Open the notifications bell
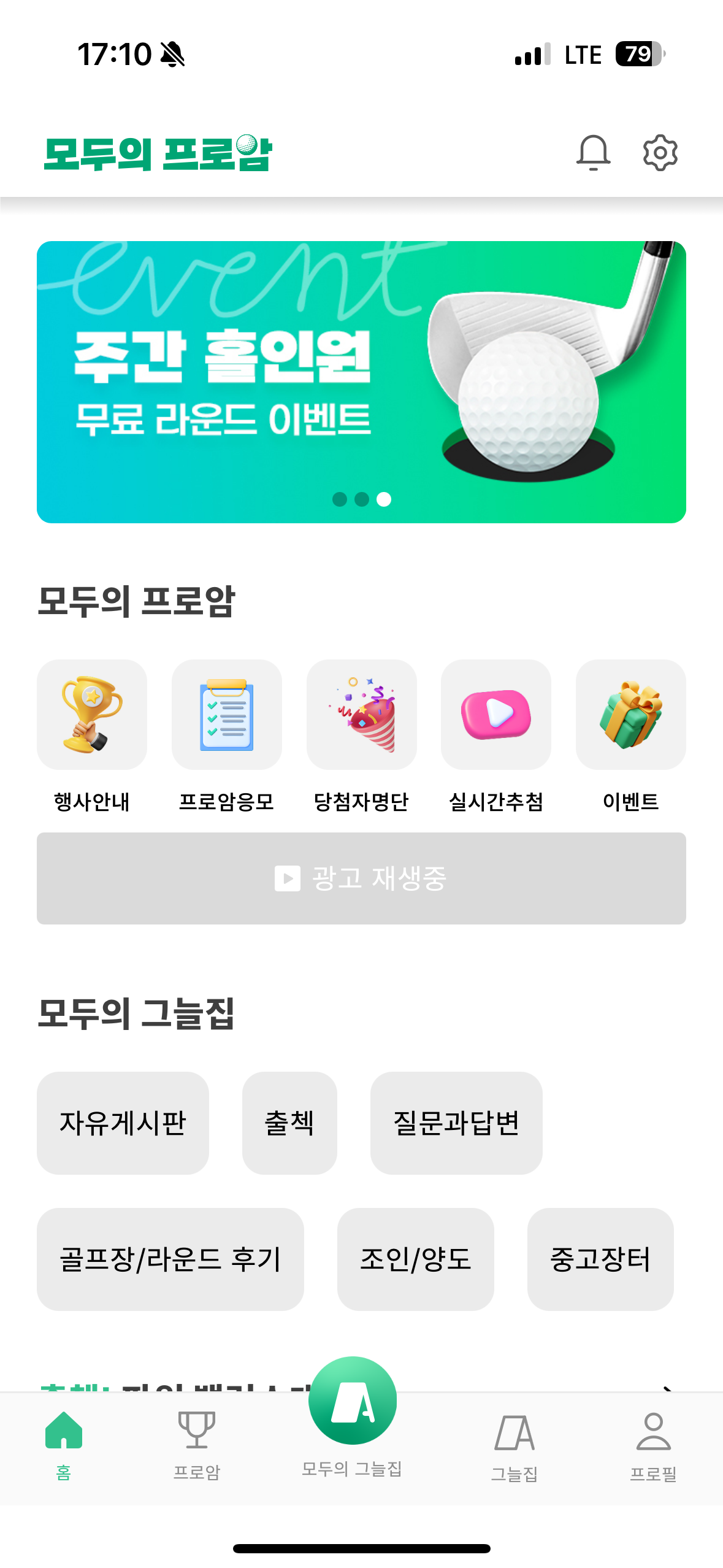The height and width of the screenshot is (1568, 723). tap(593, 153)
